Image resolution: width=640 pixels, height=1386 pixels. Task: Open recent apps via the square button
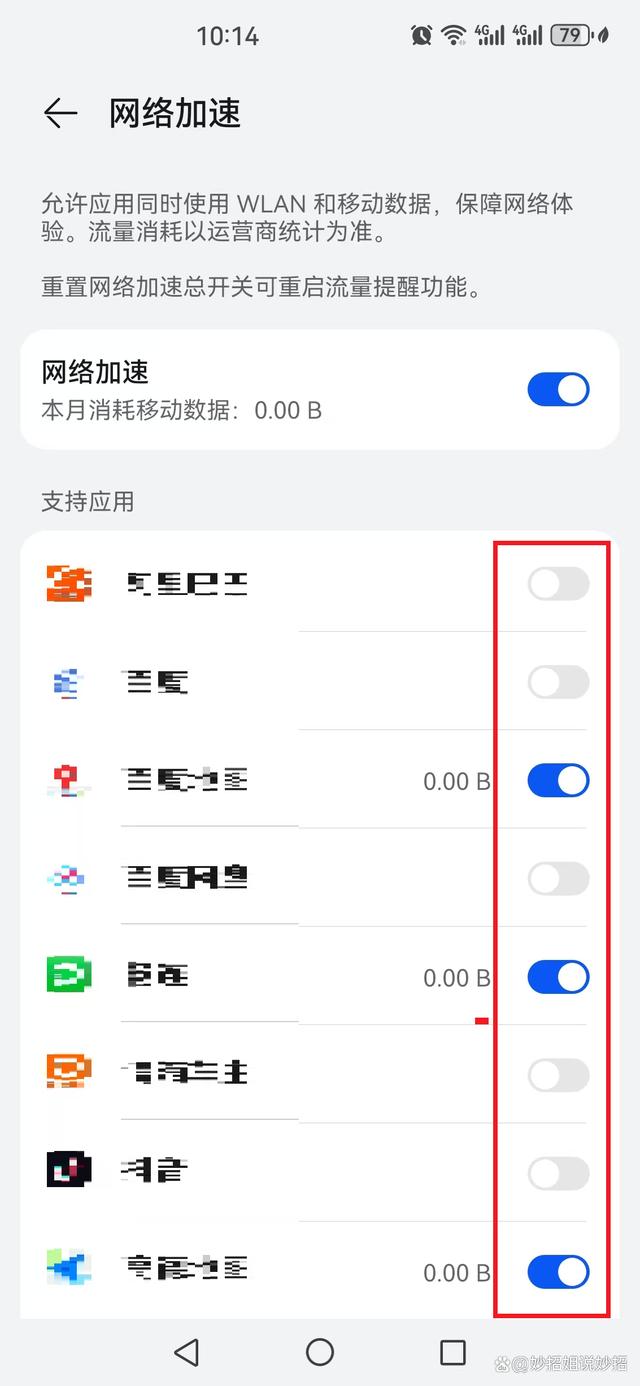coord(453,1352)
